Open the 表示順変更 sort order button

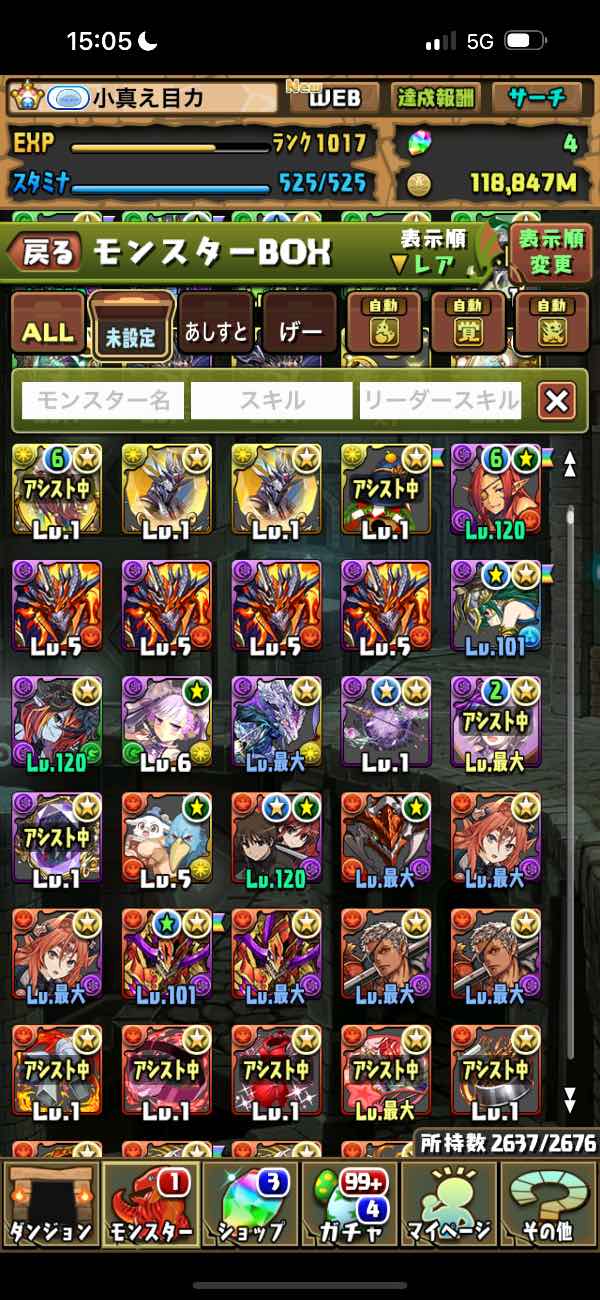[x=551, y=252]
